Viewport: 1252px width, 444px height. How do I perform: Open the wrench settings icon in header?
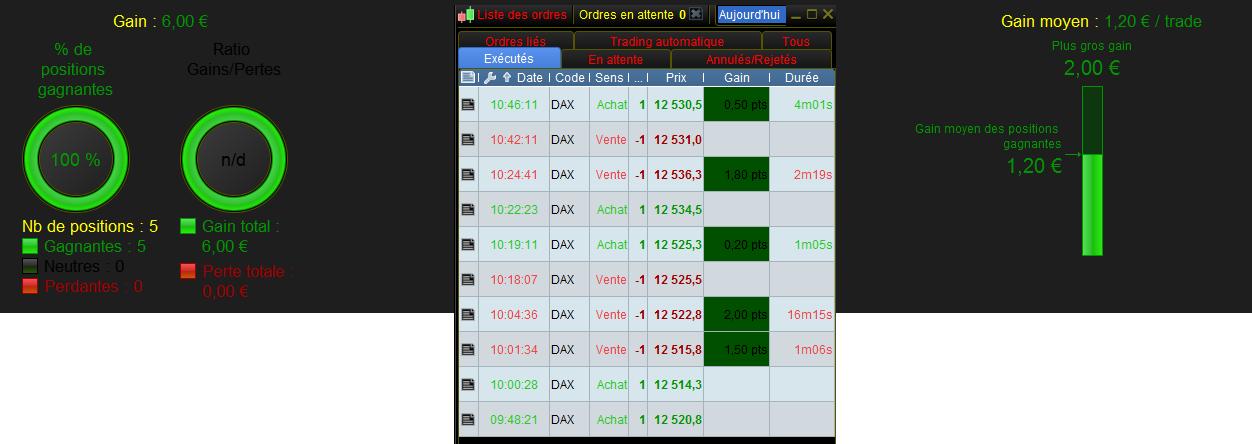coord(490,78)
